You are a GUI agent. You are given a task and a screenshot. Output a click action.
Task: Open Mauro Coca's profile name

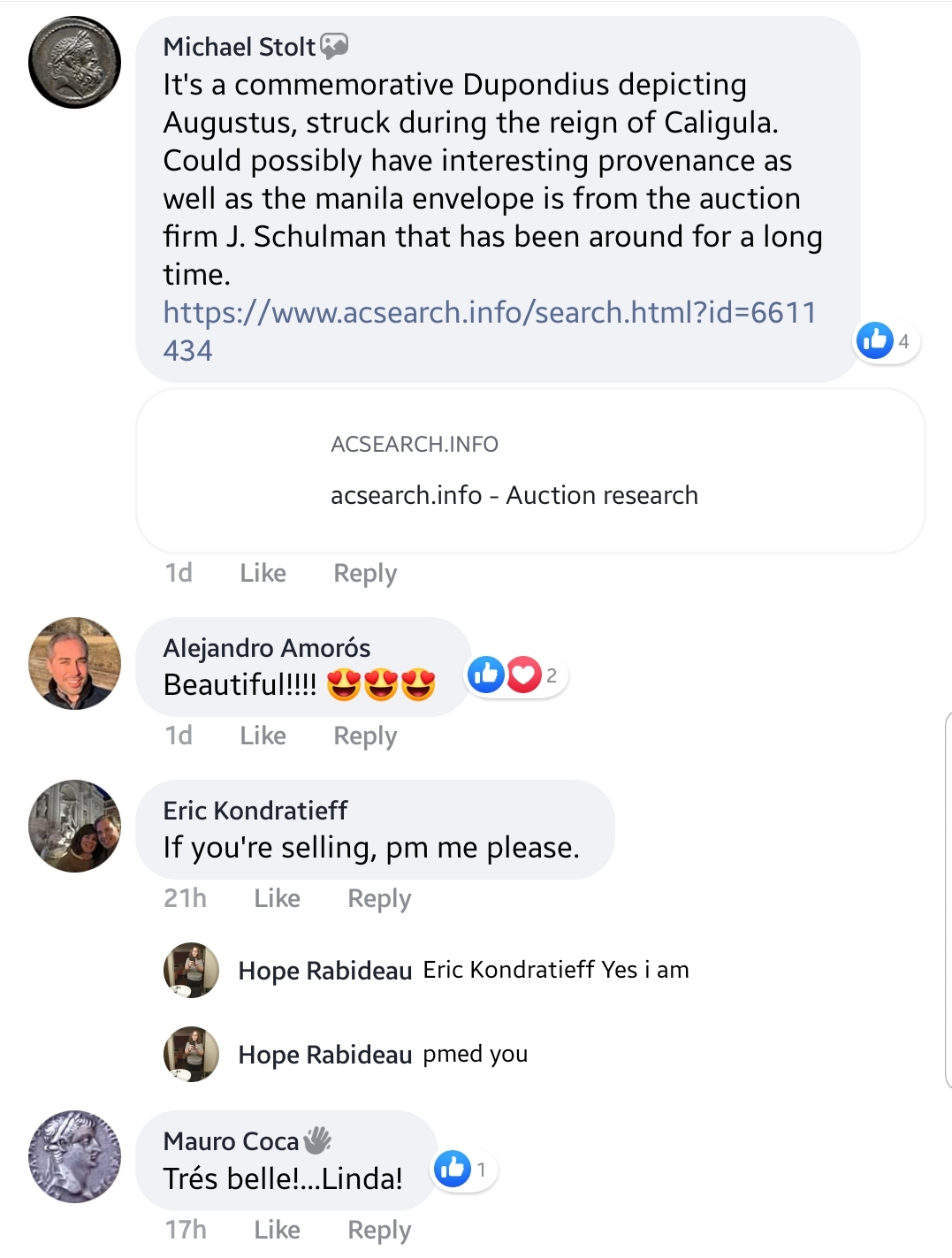pos(232,1141)
